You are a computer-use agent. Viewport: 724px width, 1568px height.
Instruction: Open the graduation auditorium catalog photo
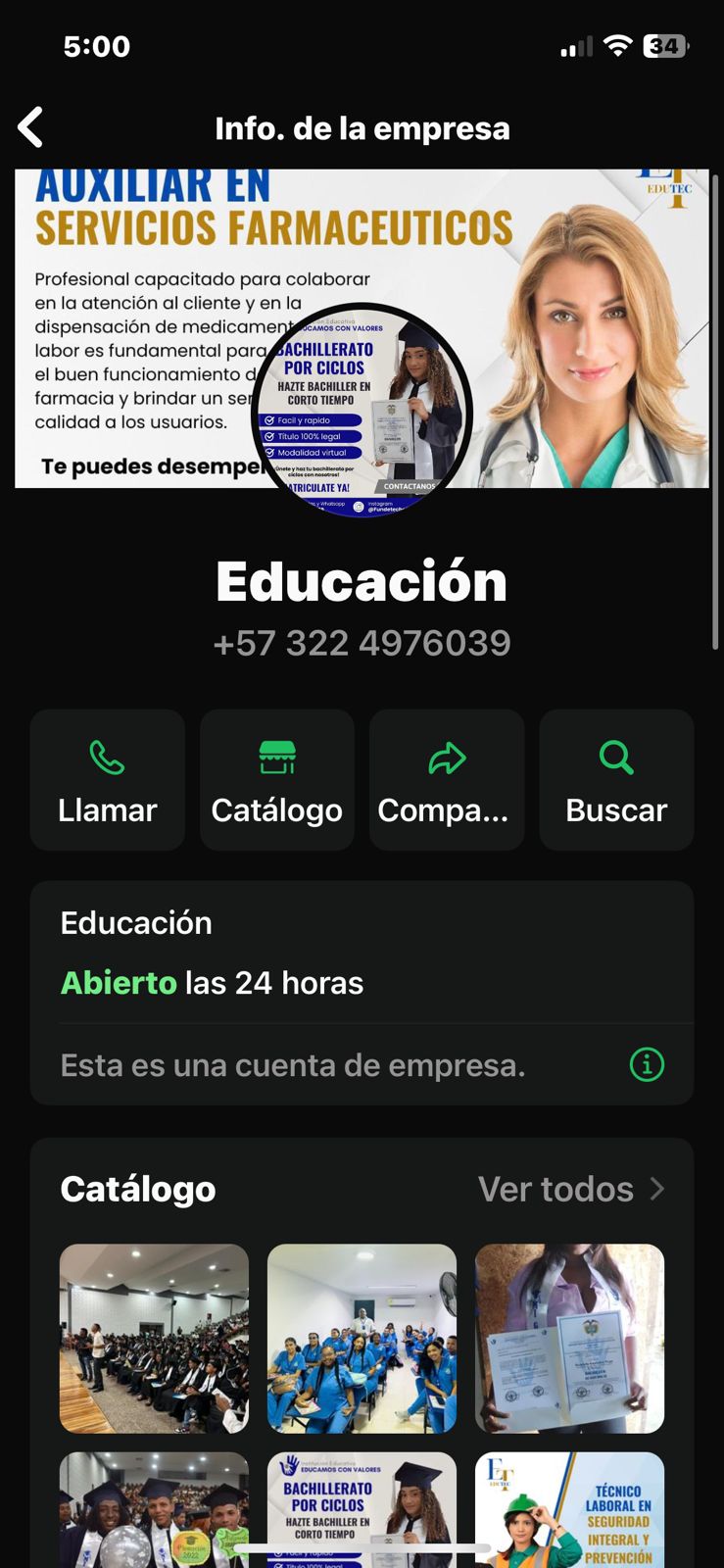click(x=154, y=1338)
